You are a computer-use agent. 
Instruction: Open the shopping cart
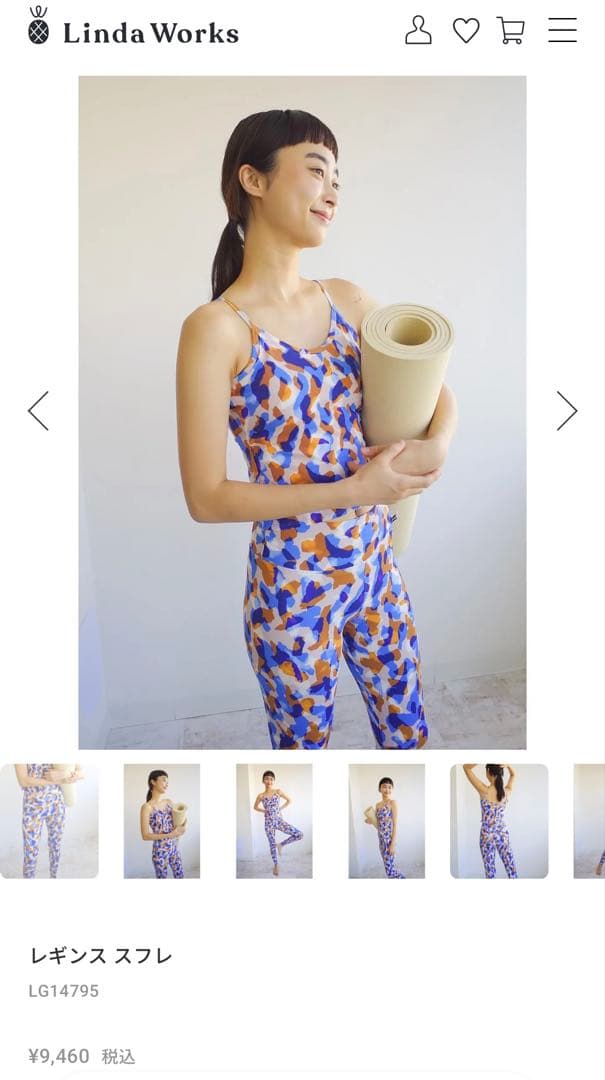coord(511,30)
